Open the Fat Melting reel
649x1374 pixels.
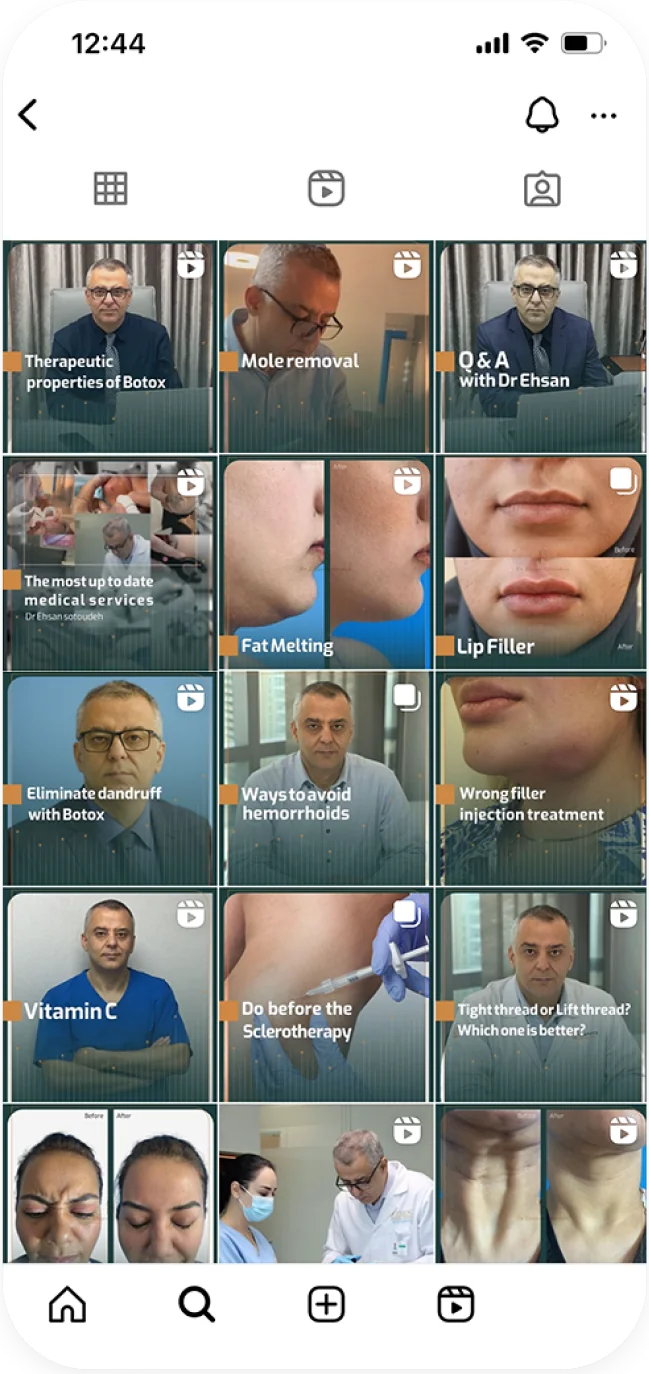[x=326, y=565]
